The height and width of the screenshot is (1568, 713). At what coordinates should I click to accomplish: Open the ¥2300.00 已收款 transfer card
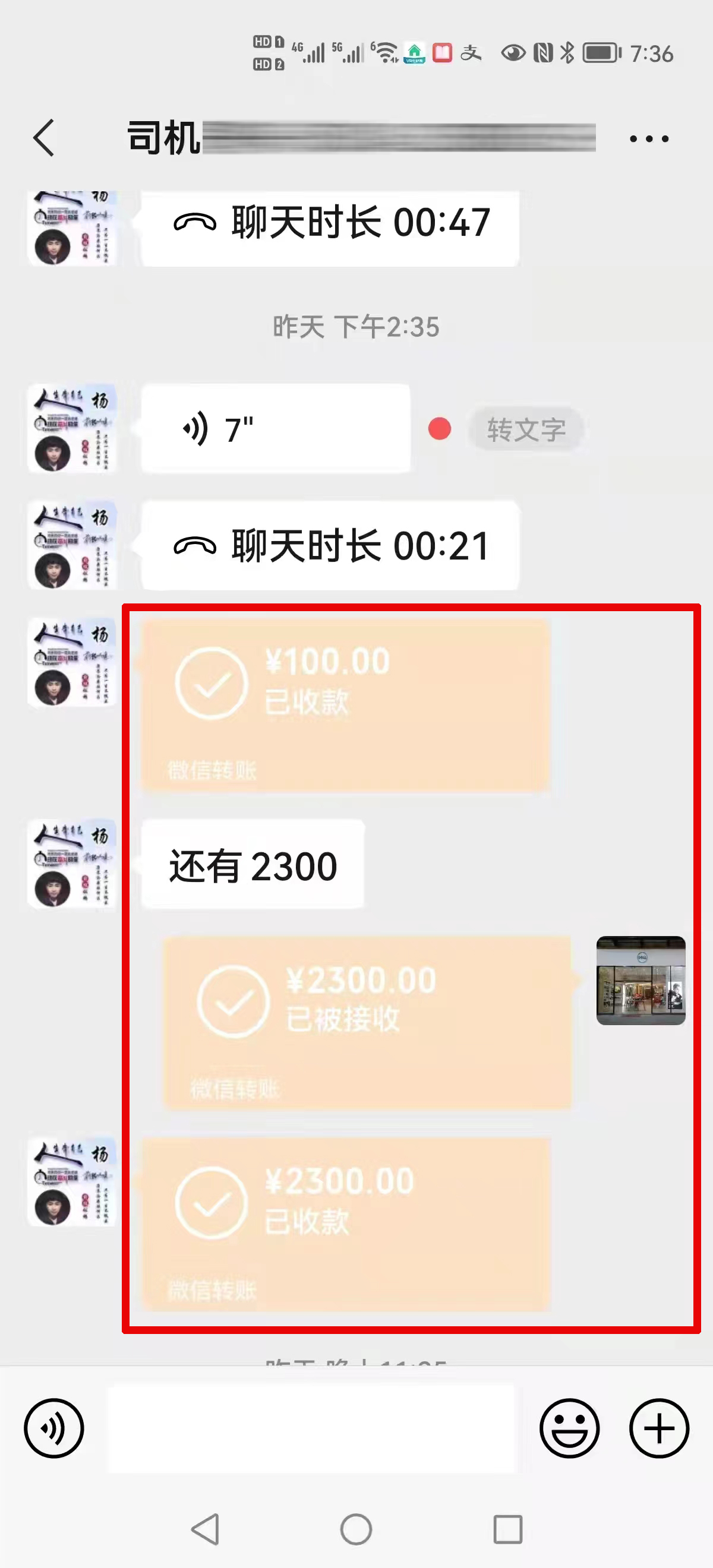[345, 1224]
